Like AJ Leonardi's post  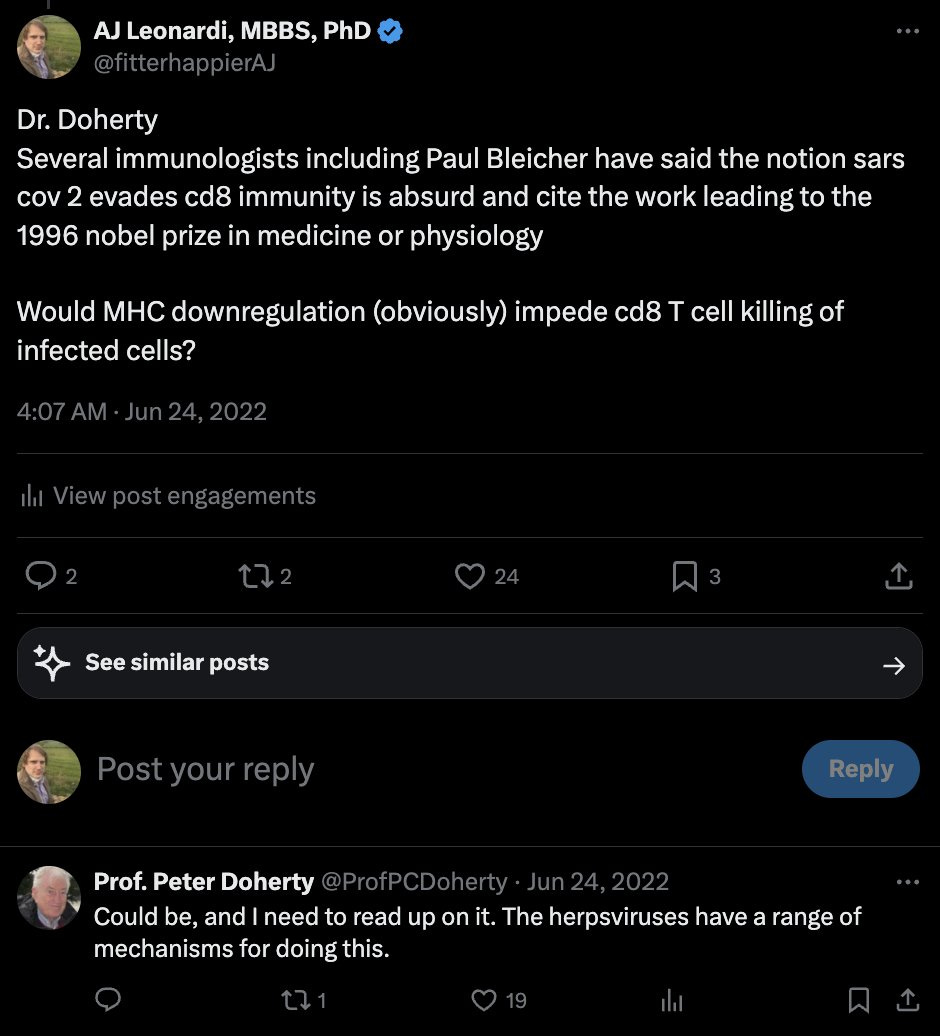470,576
